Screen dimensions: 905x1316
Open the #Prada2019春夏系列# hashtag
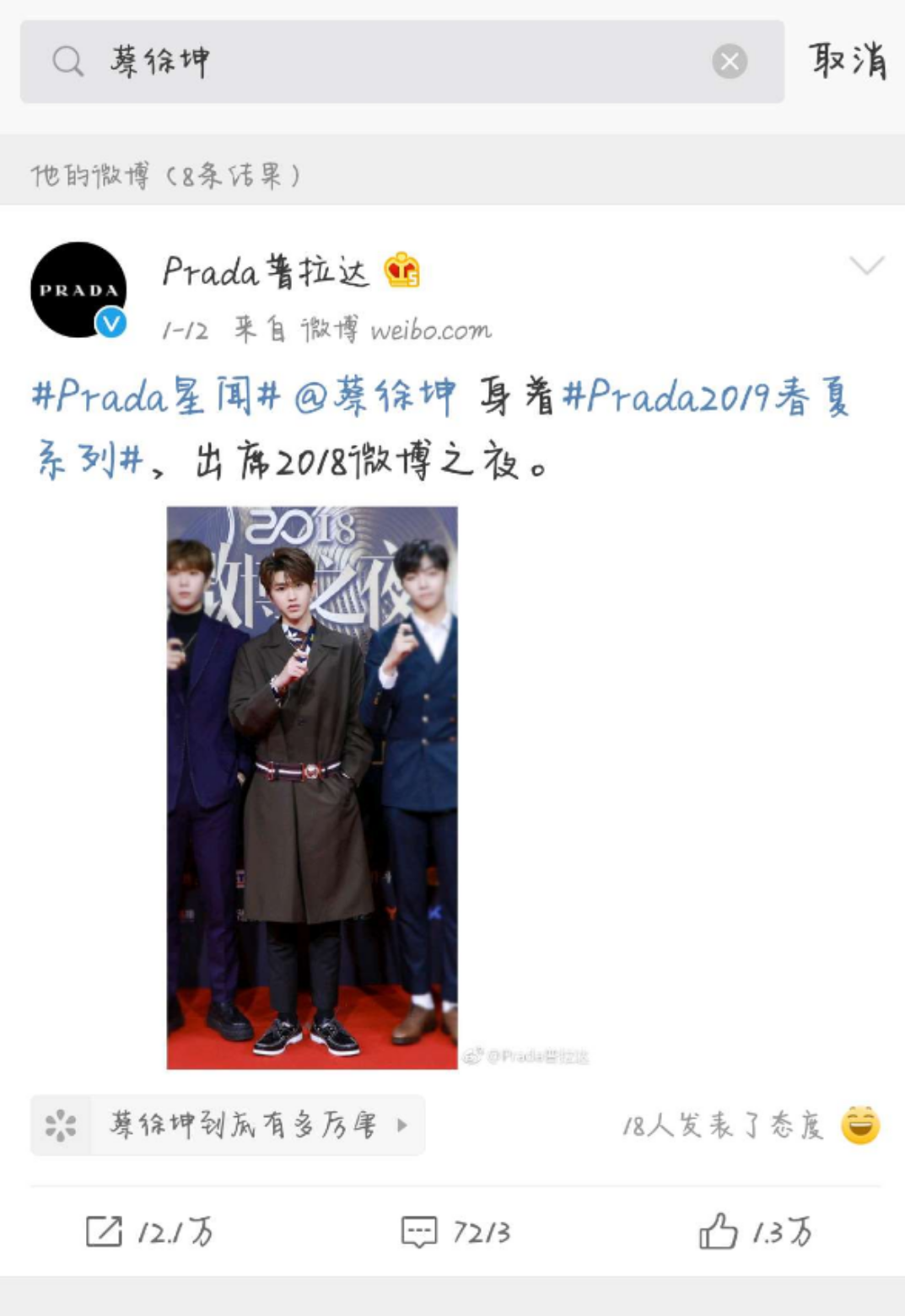[x=704, y=396]
